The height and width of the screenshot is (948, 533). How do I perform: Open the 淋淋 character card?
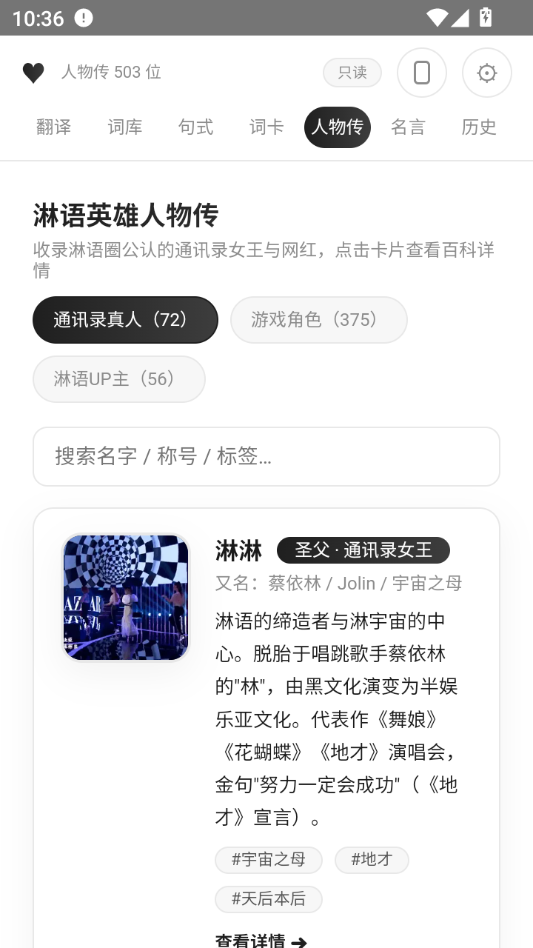point(266,728)
